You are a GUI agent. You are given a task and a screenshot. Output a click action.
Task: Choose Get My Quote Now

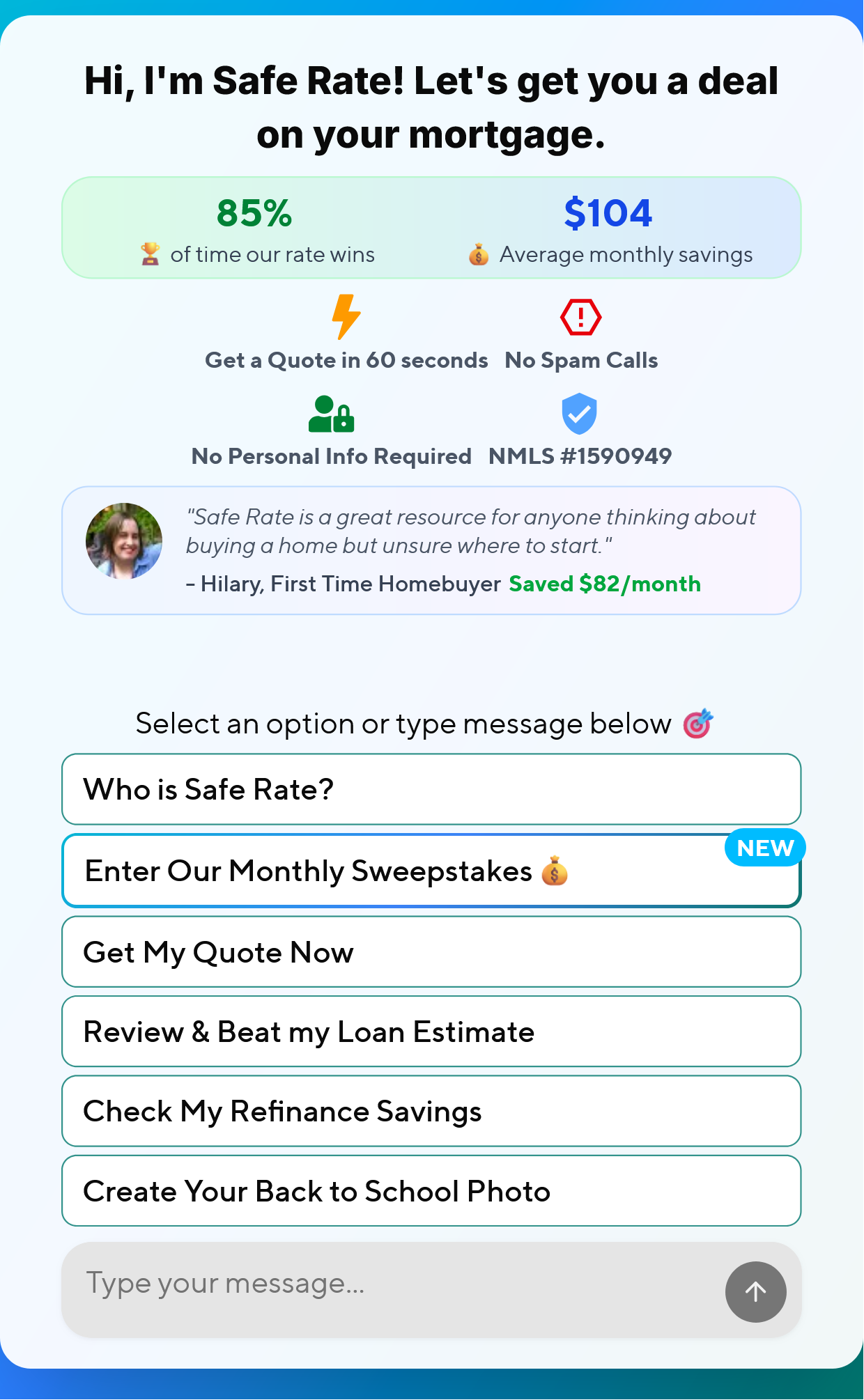click(431, 952)
